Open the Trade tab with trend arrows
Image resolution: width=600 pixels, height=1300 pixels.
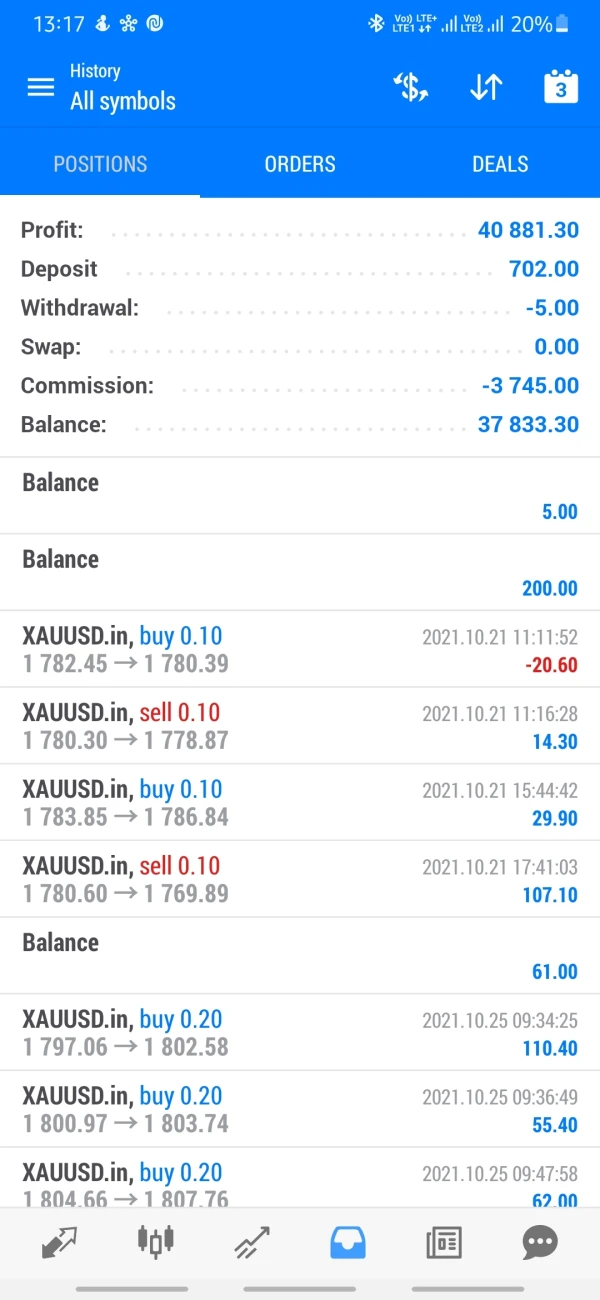pyautogui.click(x=252, y=1242)
